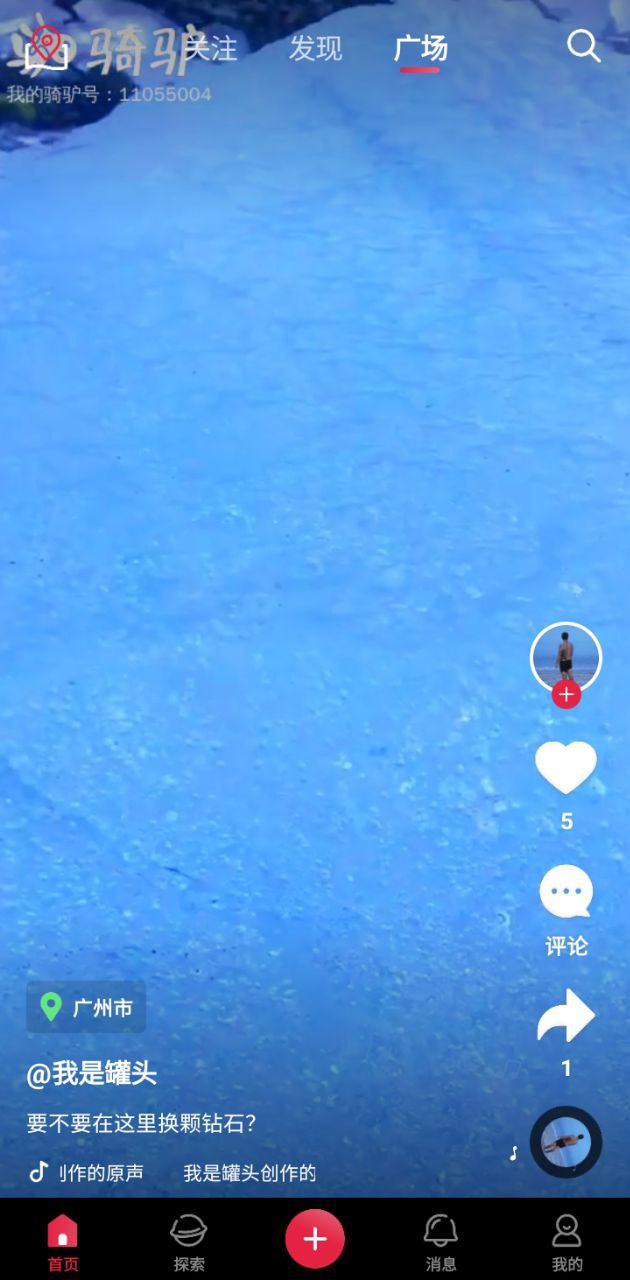Open the search magnifier icon
Image resolution: width=630 pixels, height=1280 pixels.
(584, 46)
